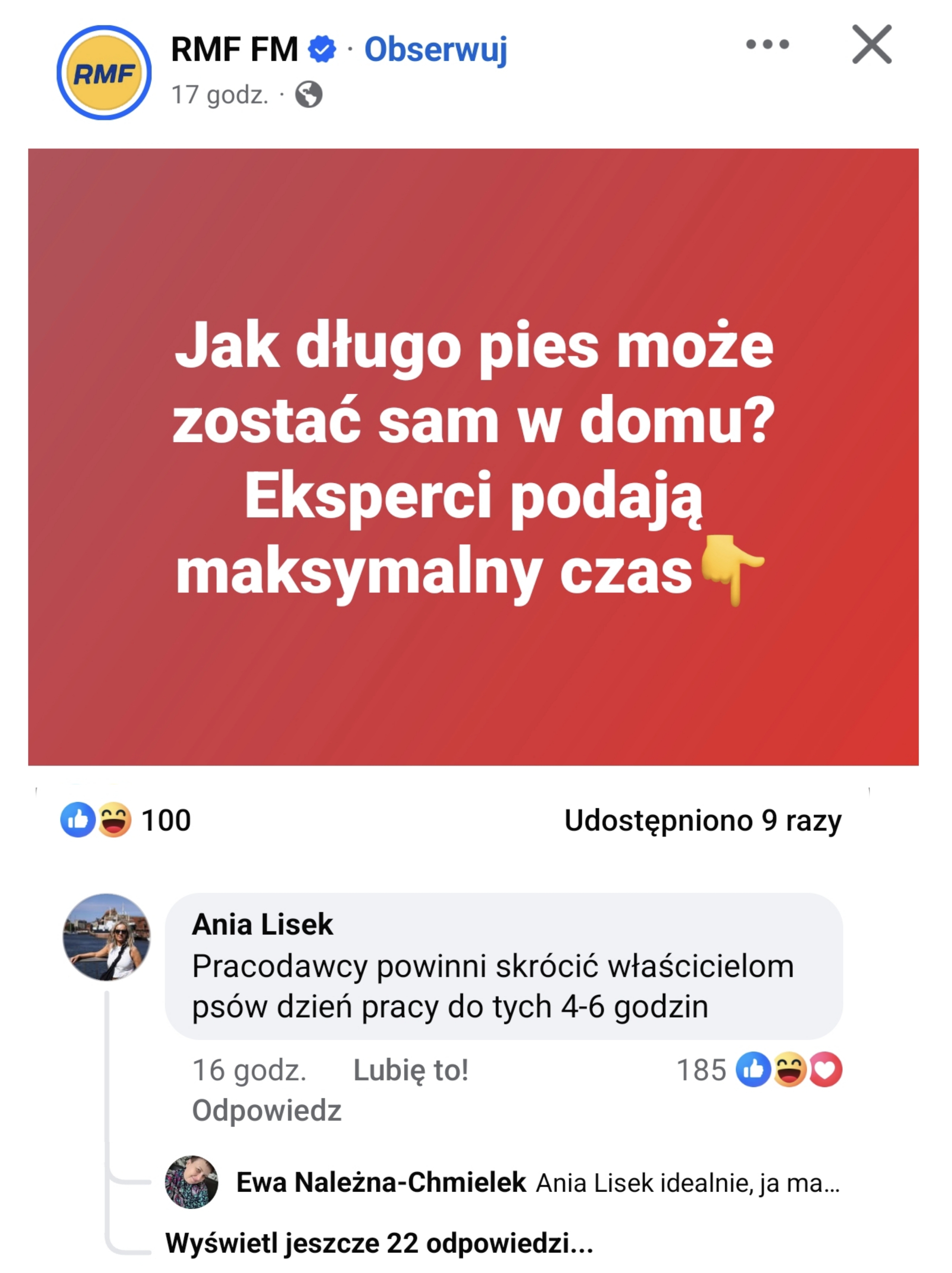Screen dimensions: 952x1273
Task: View who shared the post 9 times
Action: [x=702, y=820]
